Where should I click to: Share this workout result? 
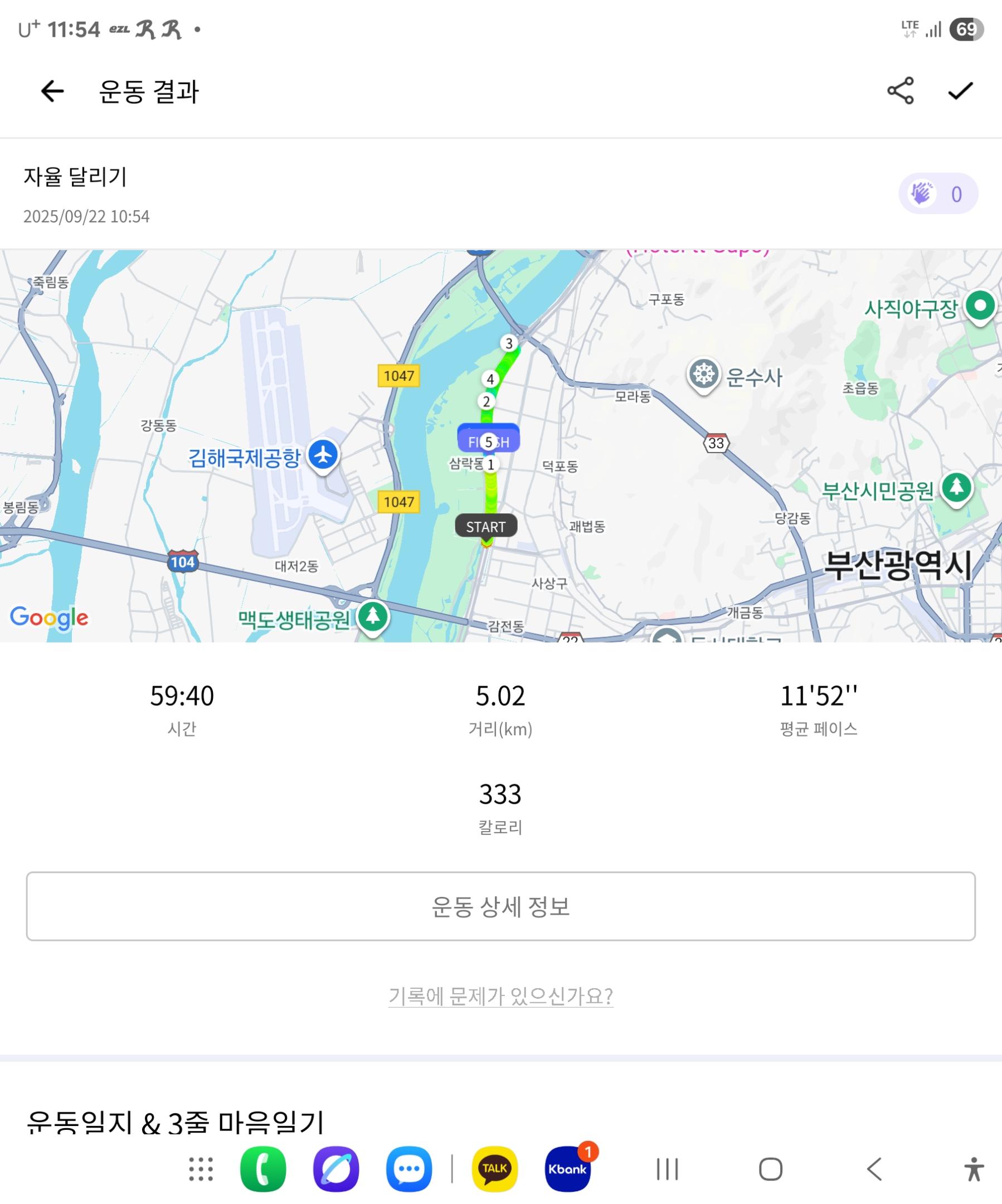tap(900, 91)
